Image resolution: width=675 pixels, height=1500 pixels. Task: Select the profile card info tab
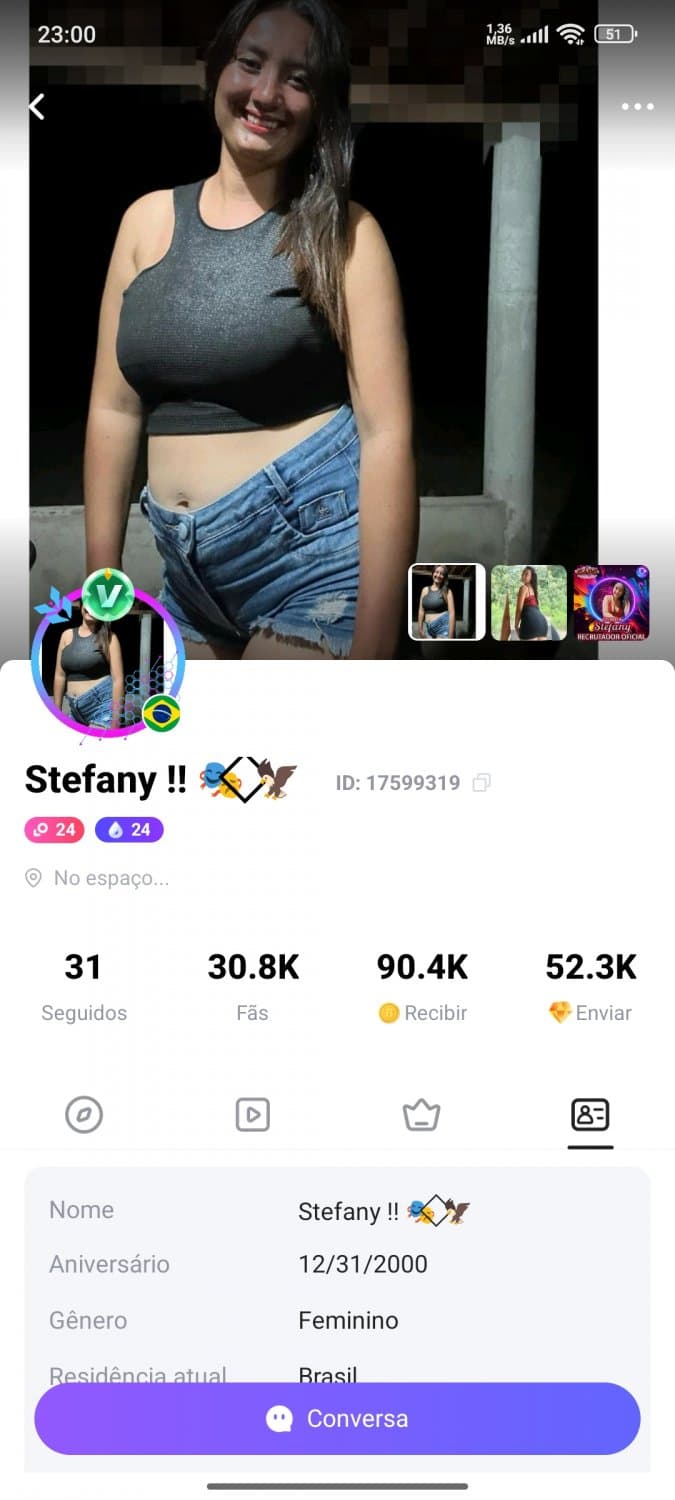click(590, 1114)
